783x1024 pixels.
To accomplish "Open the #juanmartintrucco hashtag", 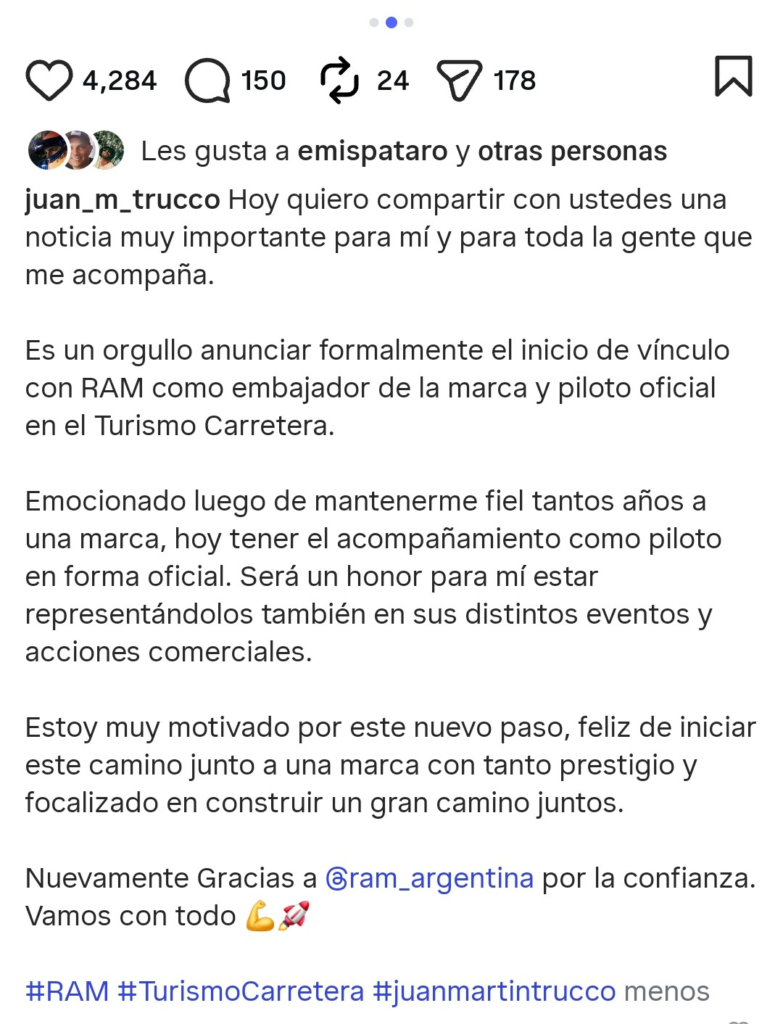I will (x=494, y=991).
